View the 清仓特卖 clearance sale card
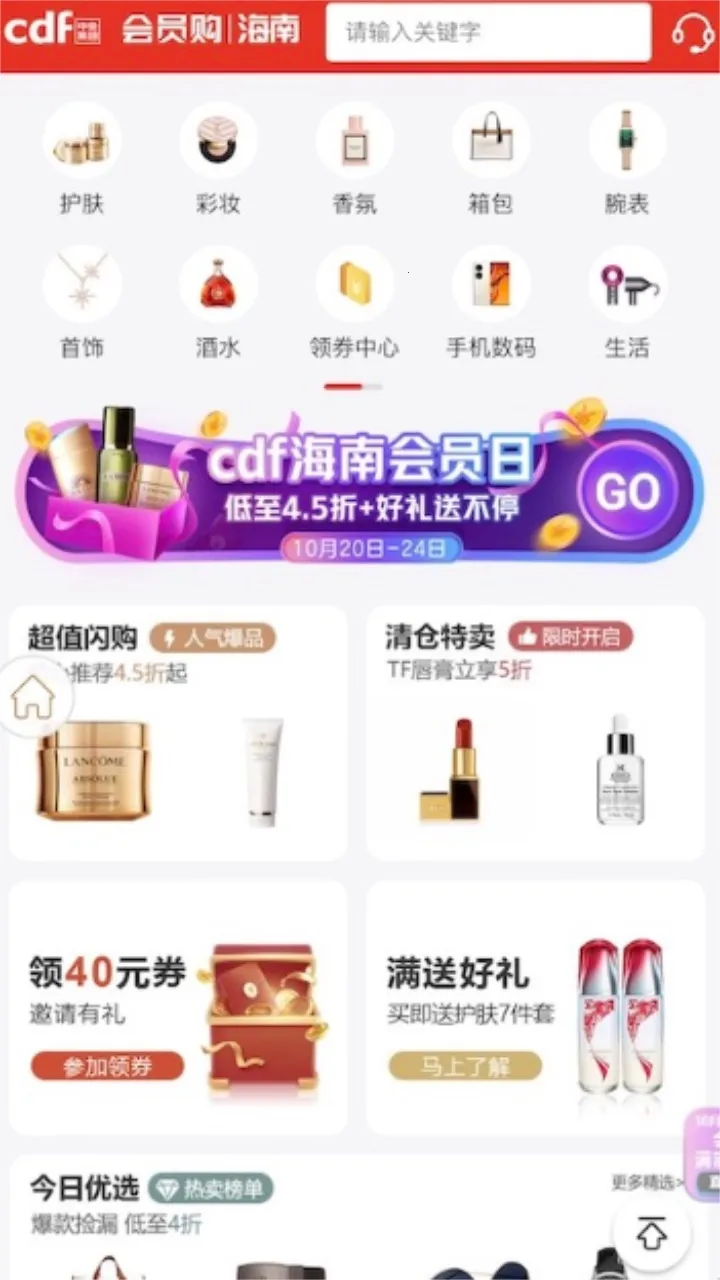 click(x=535, y=733)
